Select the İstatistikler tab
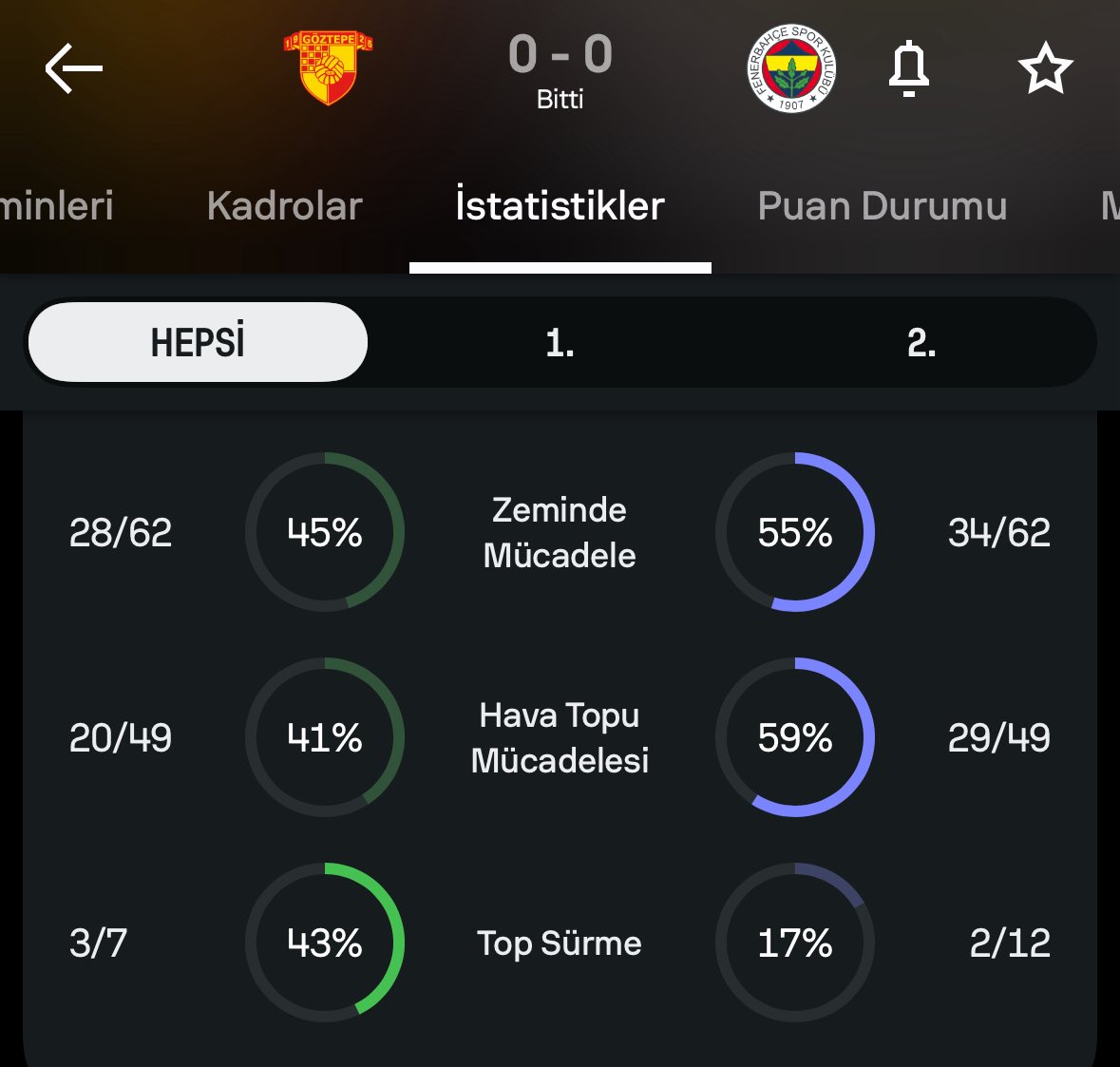 [560, 206]
